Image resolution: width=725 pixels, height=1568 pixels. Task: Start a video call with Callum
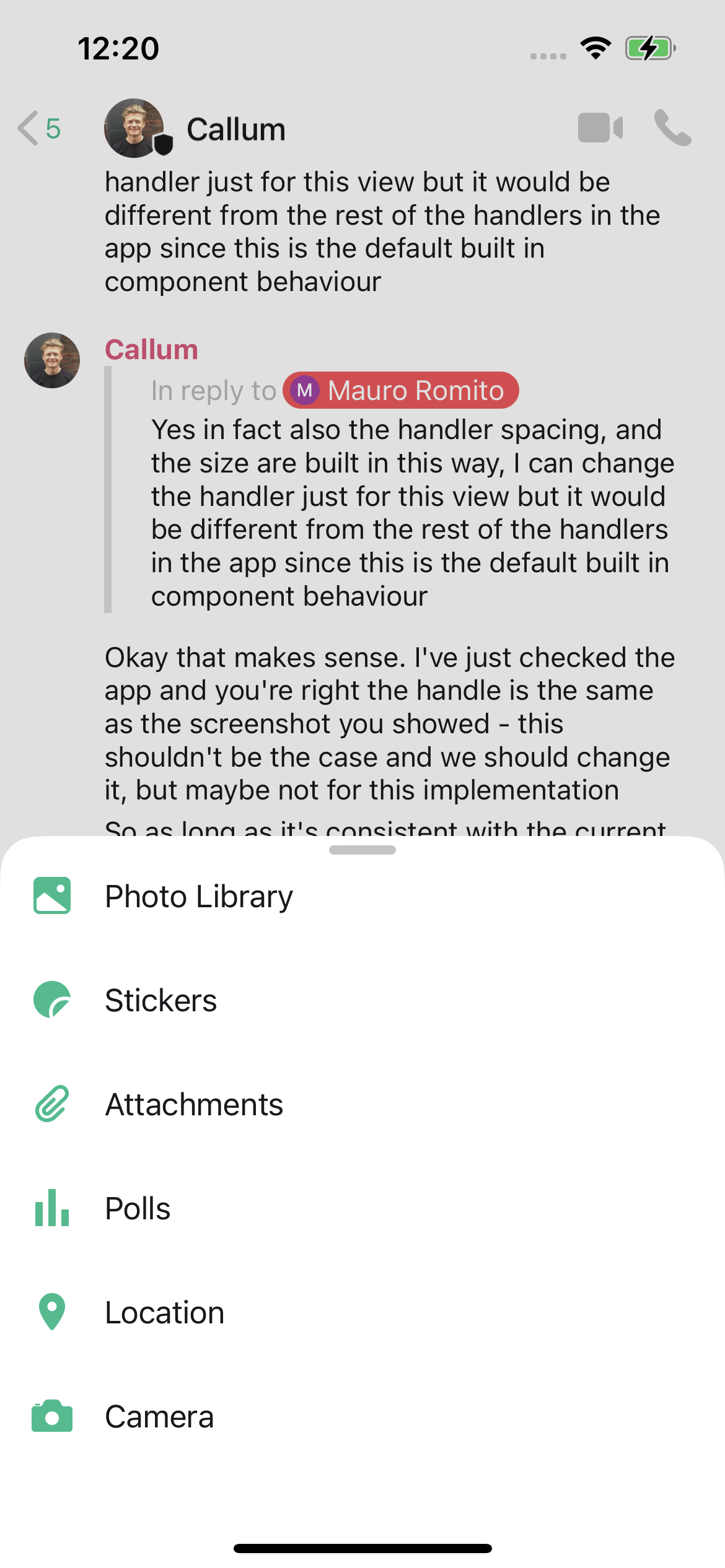pos(600,128)
